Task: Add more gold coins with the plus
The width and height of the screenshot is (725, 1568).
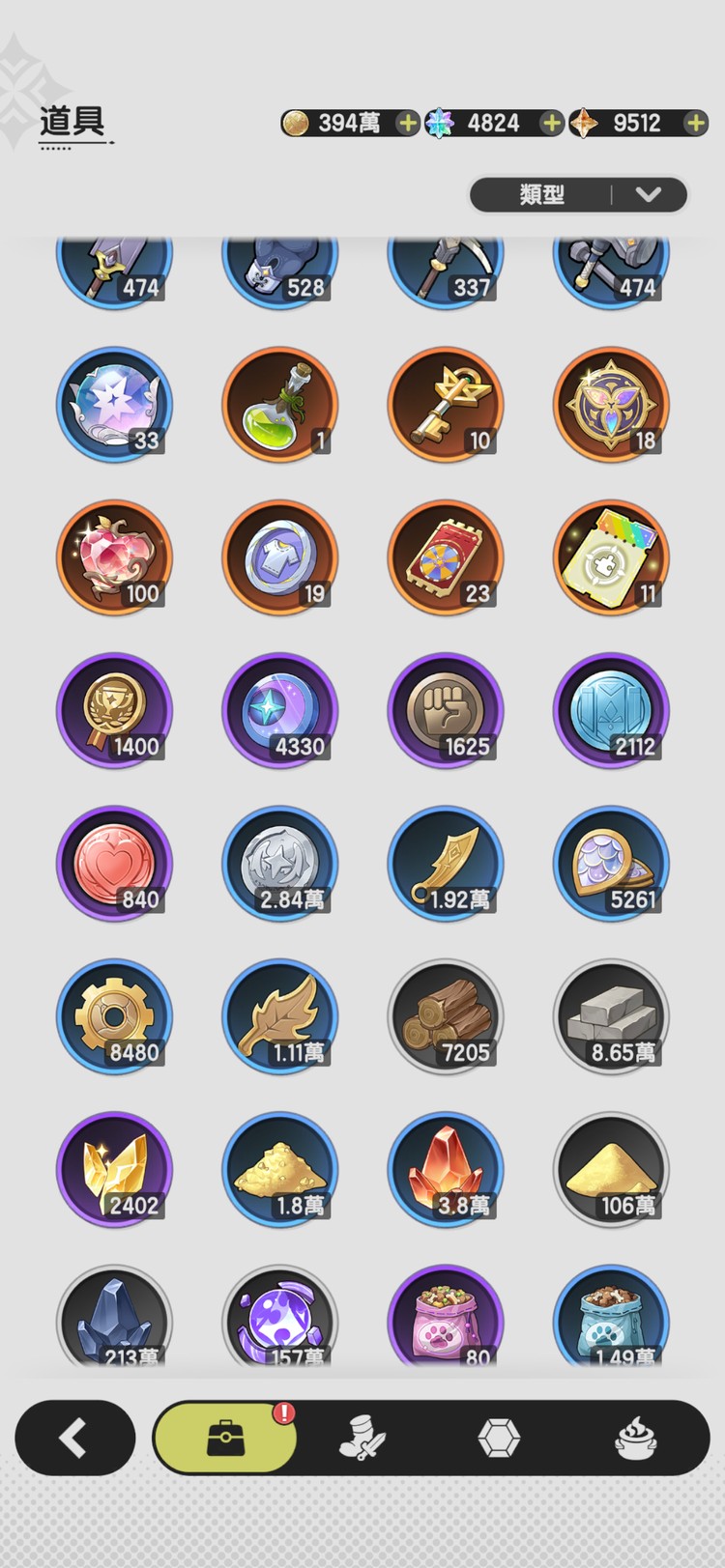Action: click(408, 124)
